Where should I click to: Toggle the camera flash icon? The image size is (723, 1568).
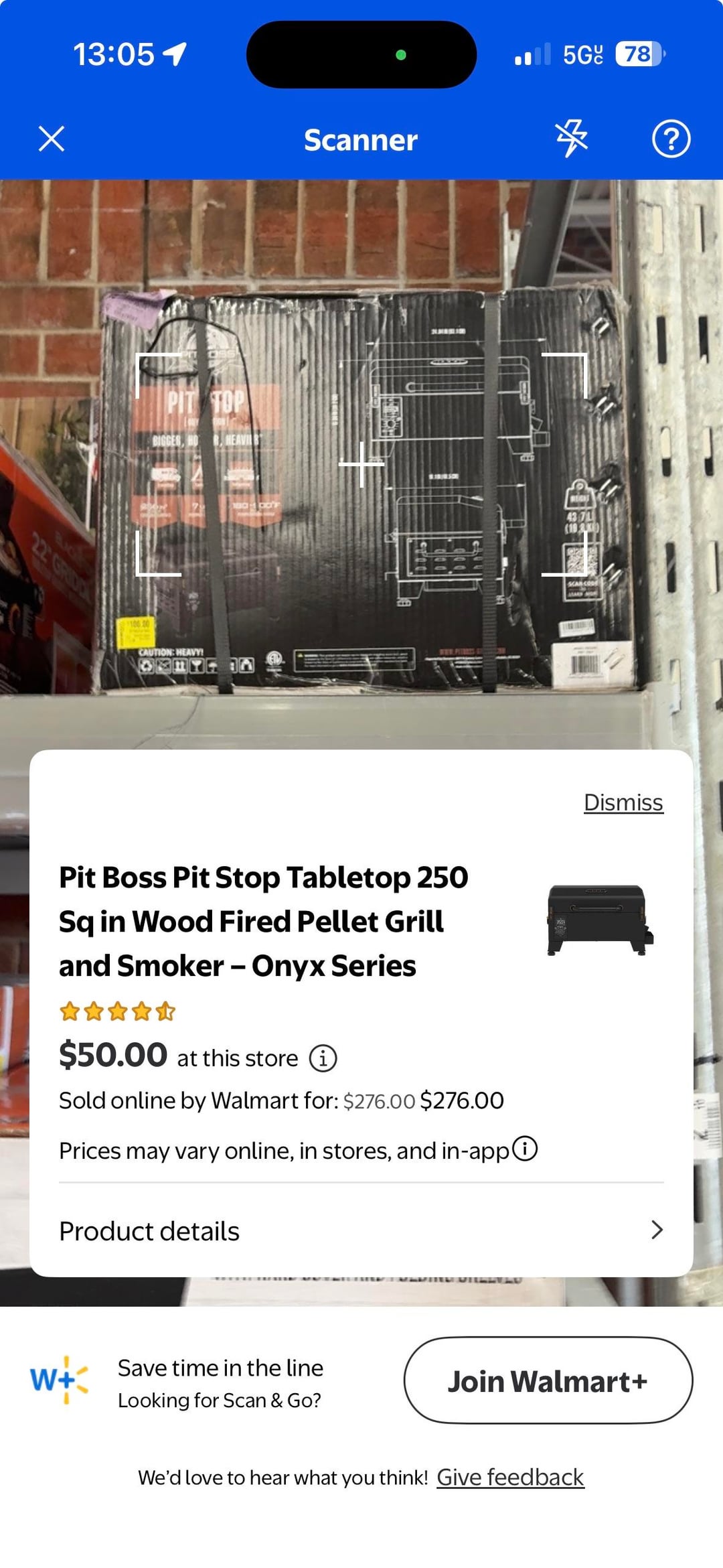571,139
